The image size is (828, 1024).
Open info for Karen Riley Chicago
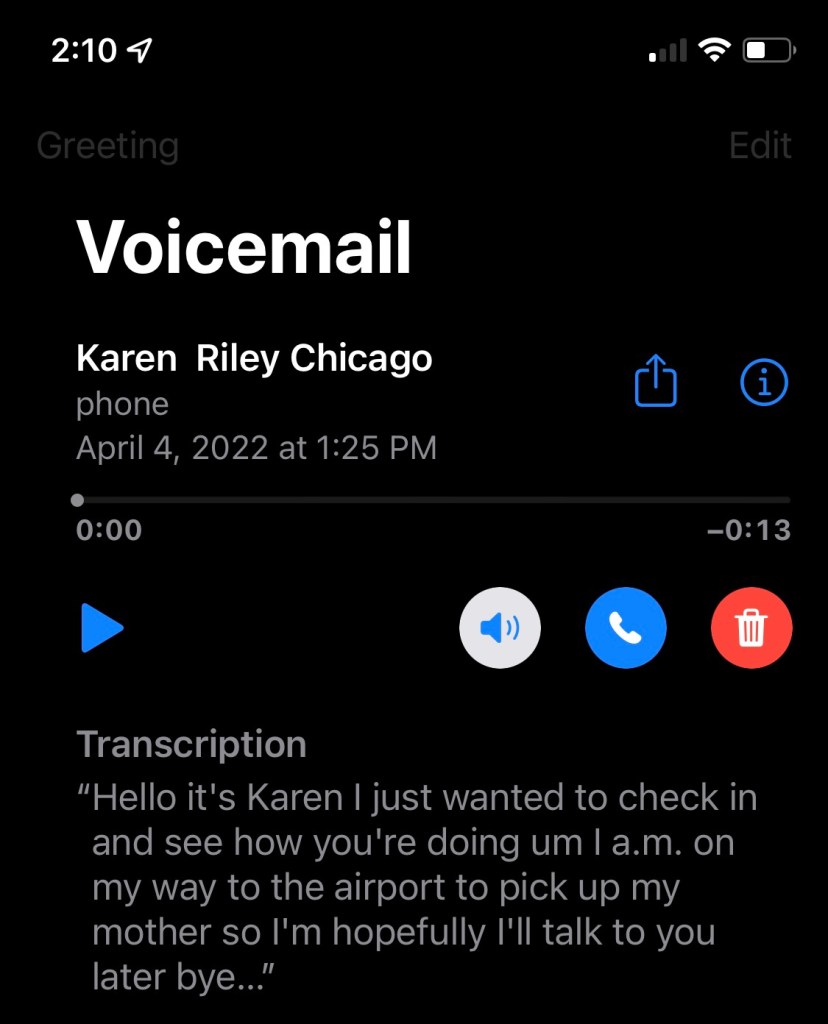764,382
